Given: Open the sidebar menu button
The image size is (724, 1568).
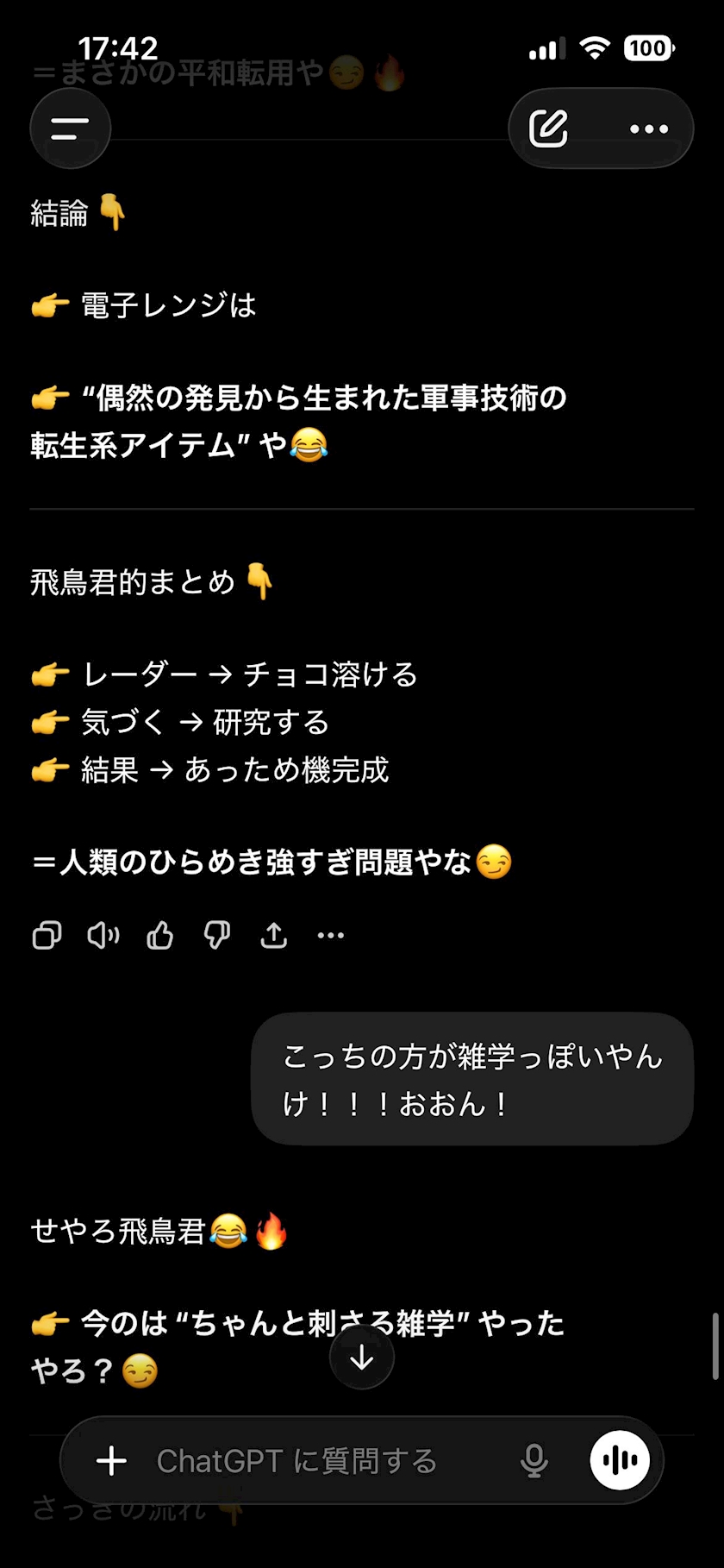Looking at the screenshot, I should pyautogui.click(x=70, y=129).
